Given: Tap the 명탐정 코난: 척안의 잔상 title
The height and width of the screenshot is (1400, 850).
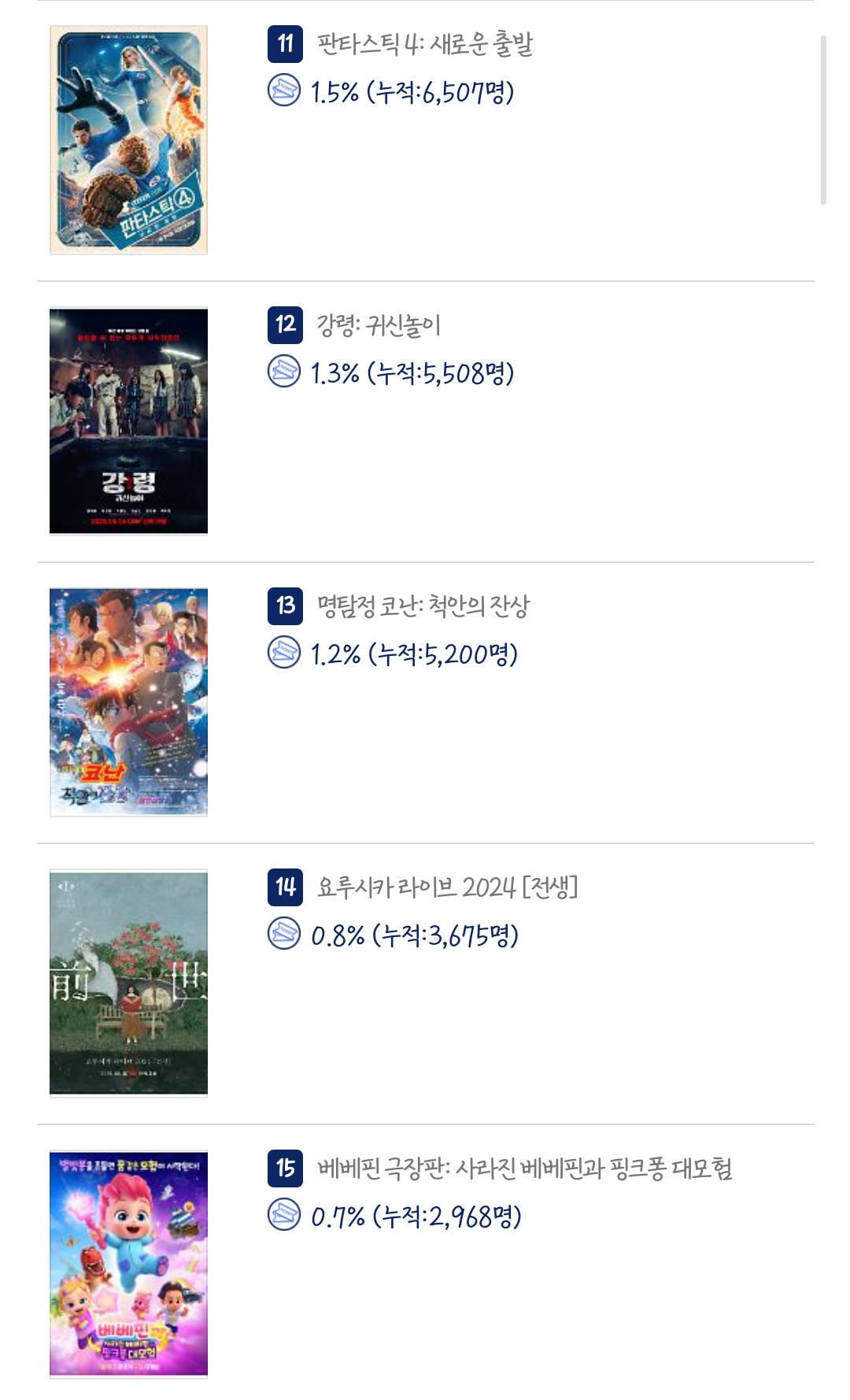Looking at the screenshot, I should click(x=423, y=606).
